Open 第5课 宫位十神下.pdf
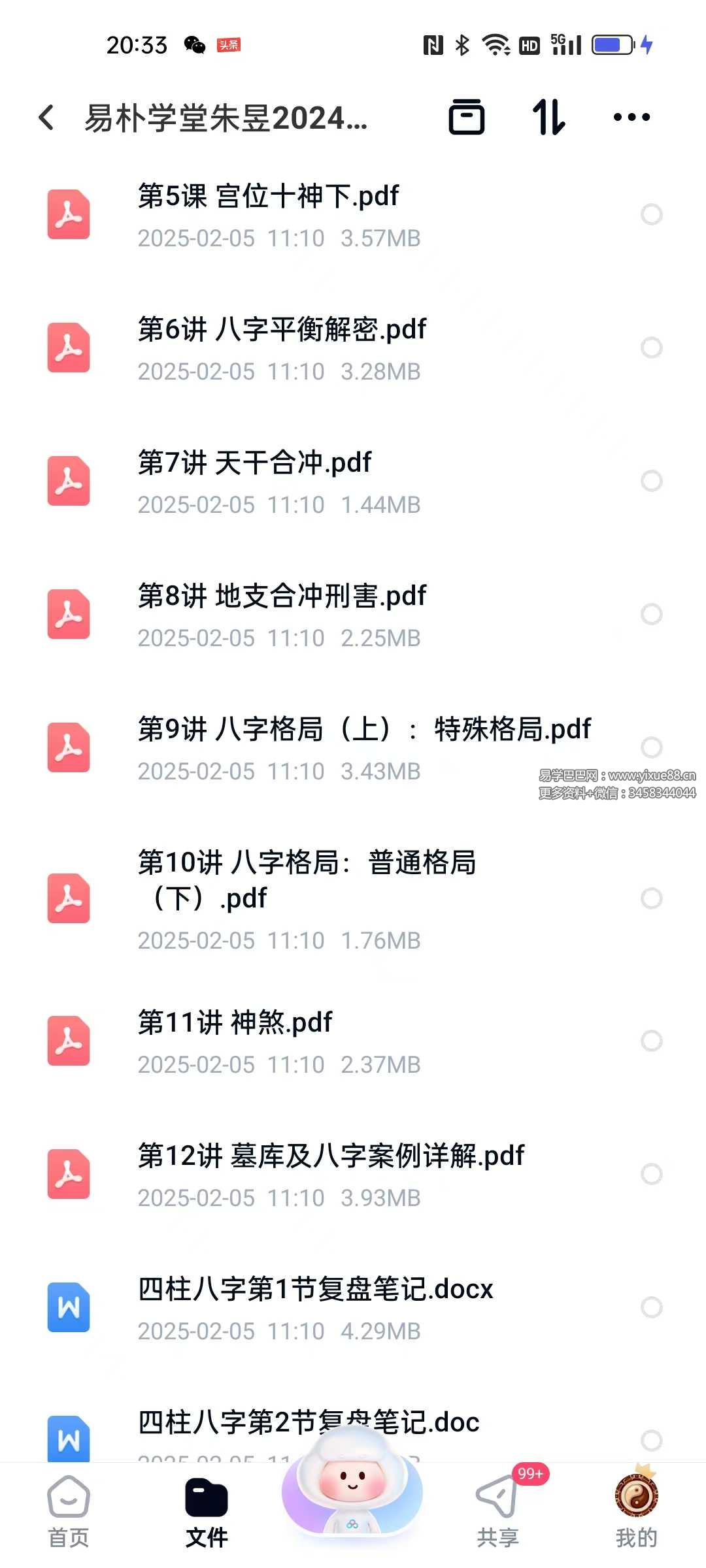706x1568 pixels. pos(268,197)
